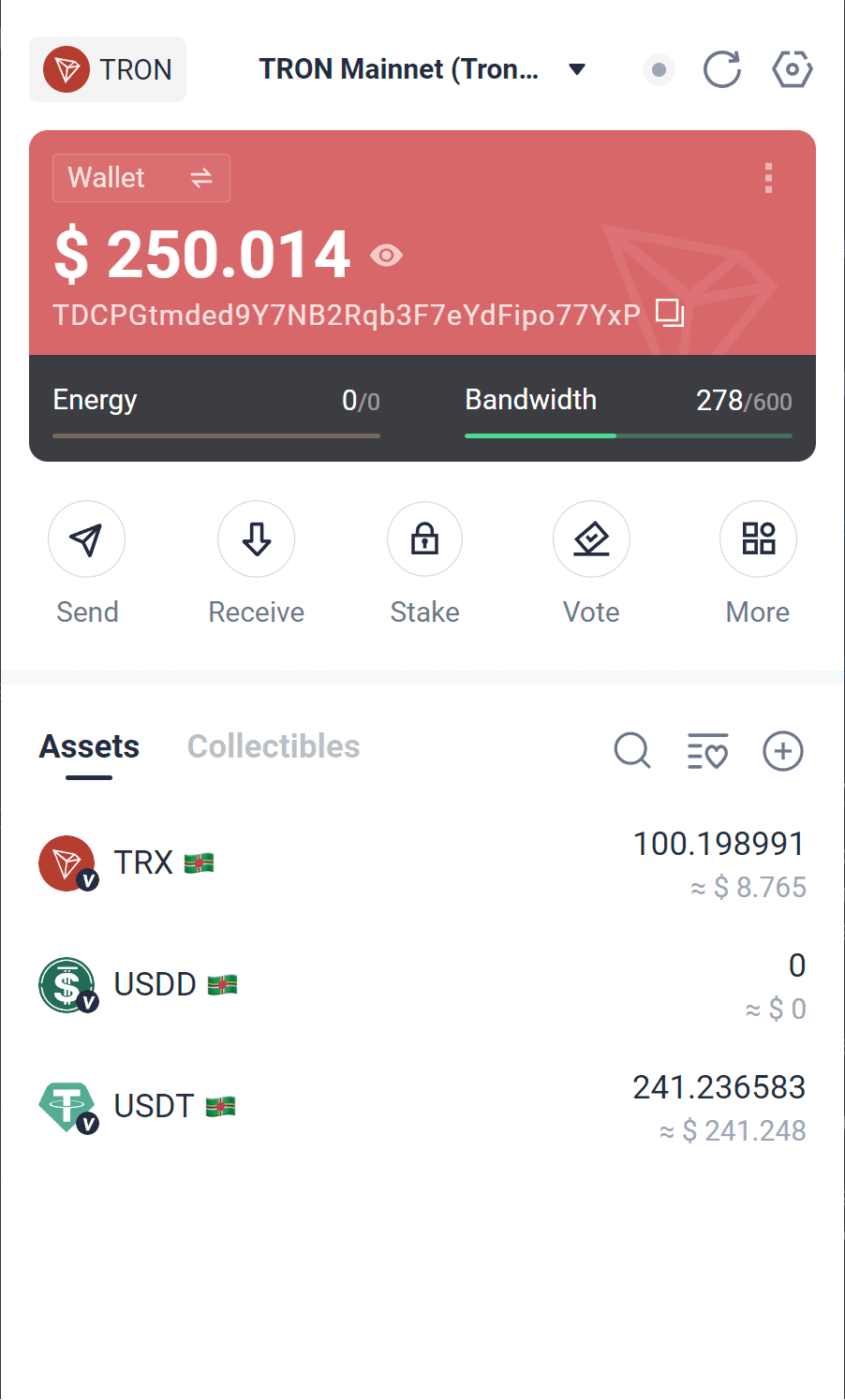Show More wallet actions

758,540
